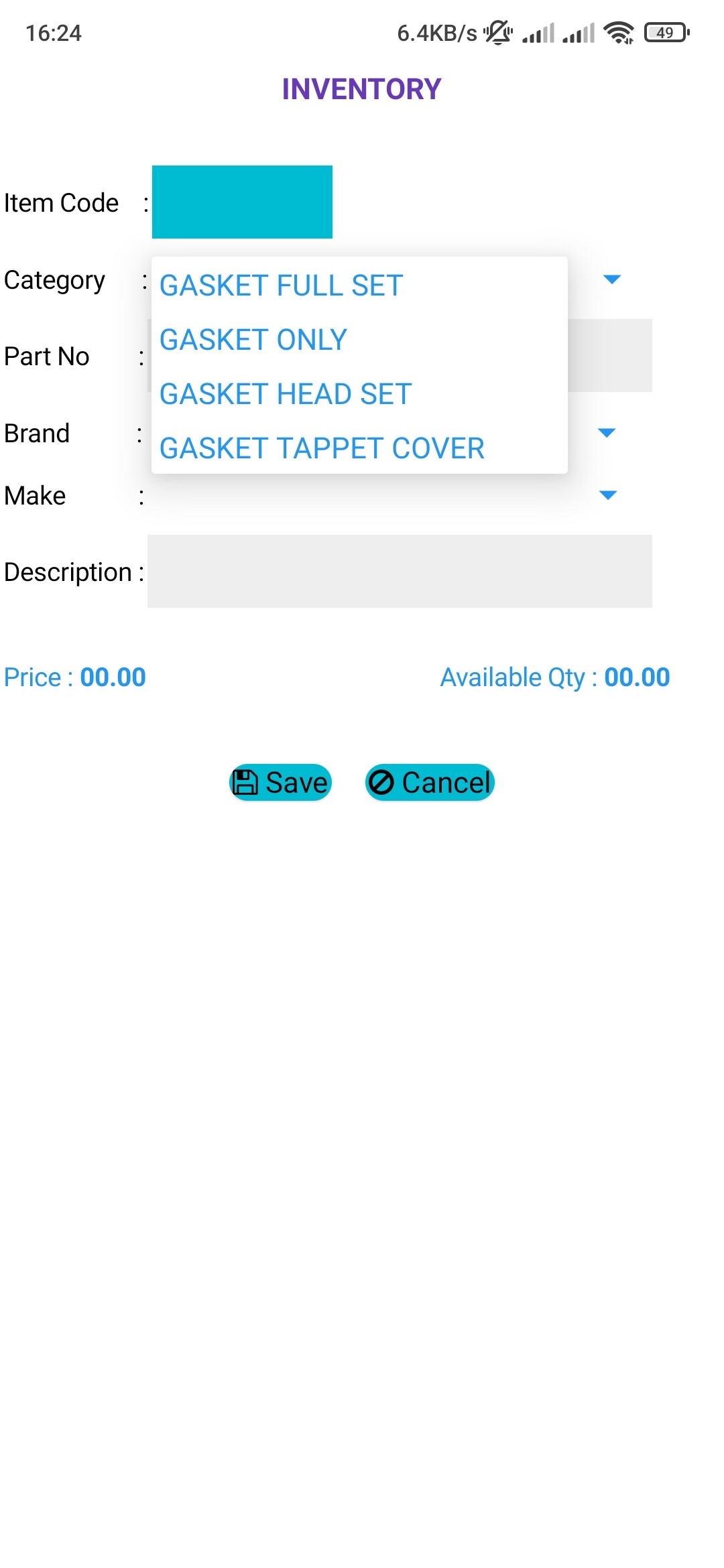Open the Brand dropdown arrow
The height and width of the screenshot is (1568, 724).
click(606, 433)
